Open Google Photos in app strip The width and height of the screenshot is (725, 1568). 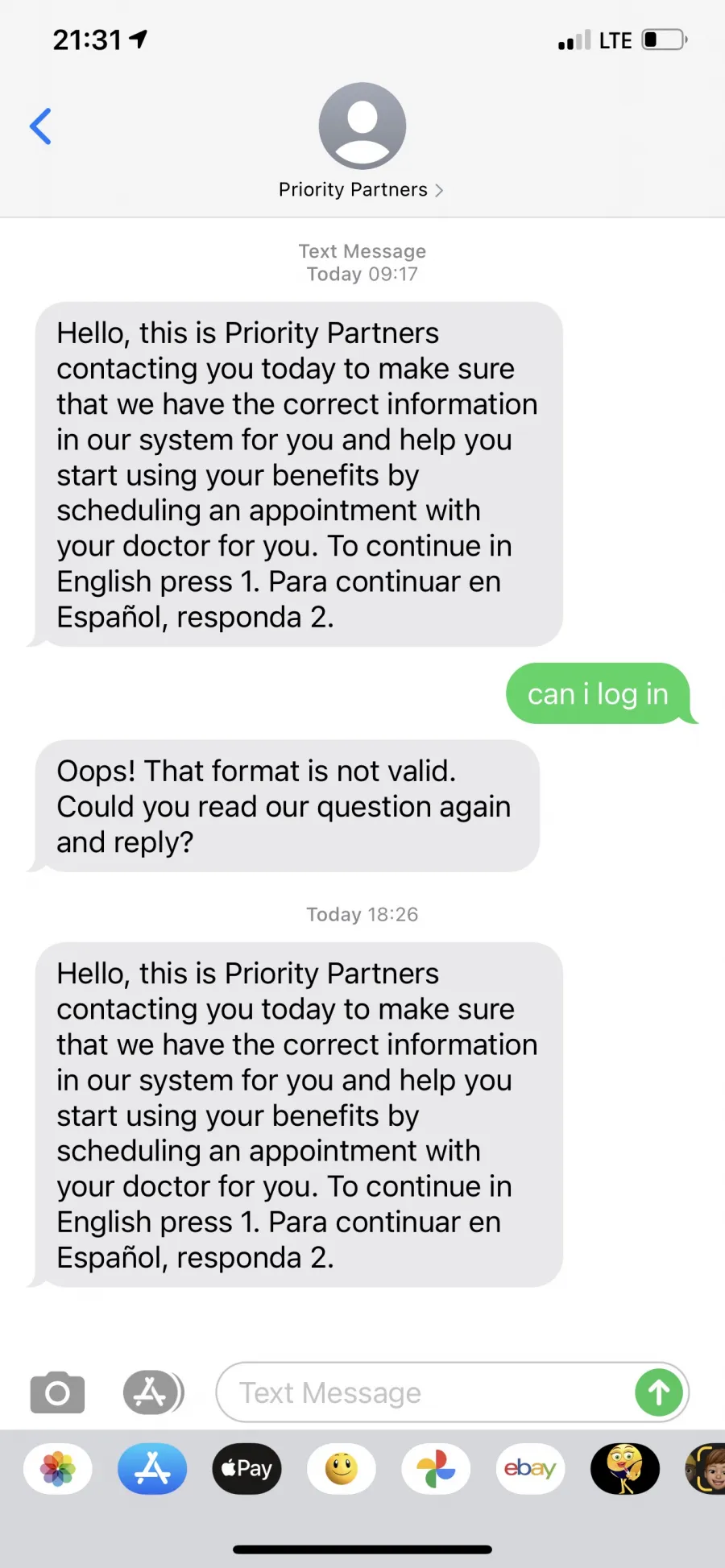pos(436,1469)
